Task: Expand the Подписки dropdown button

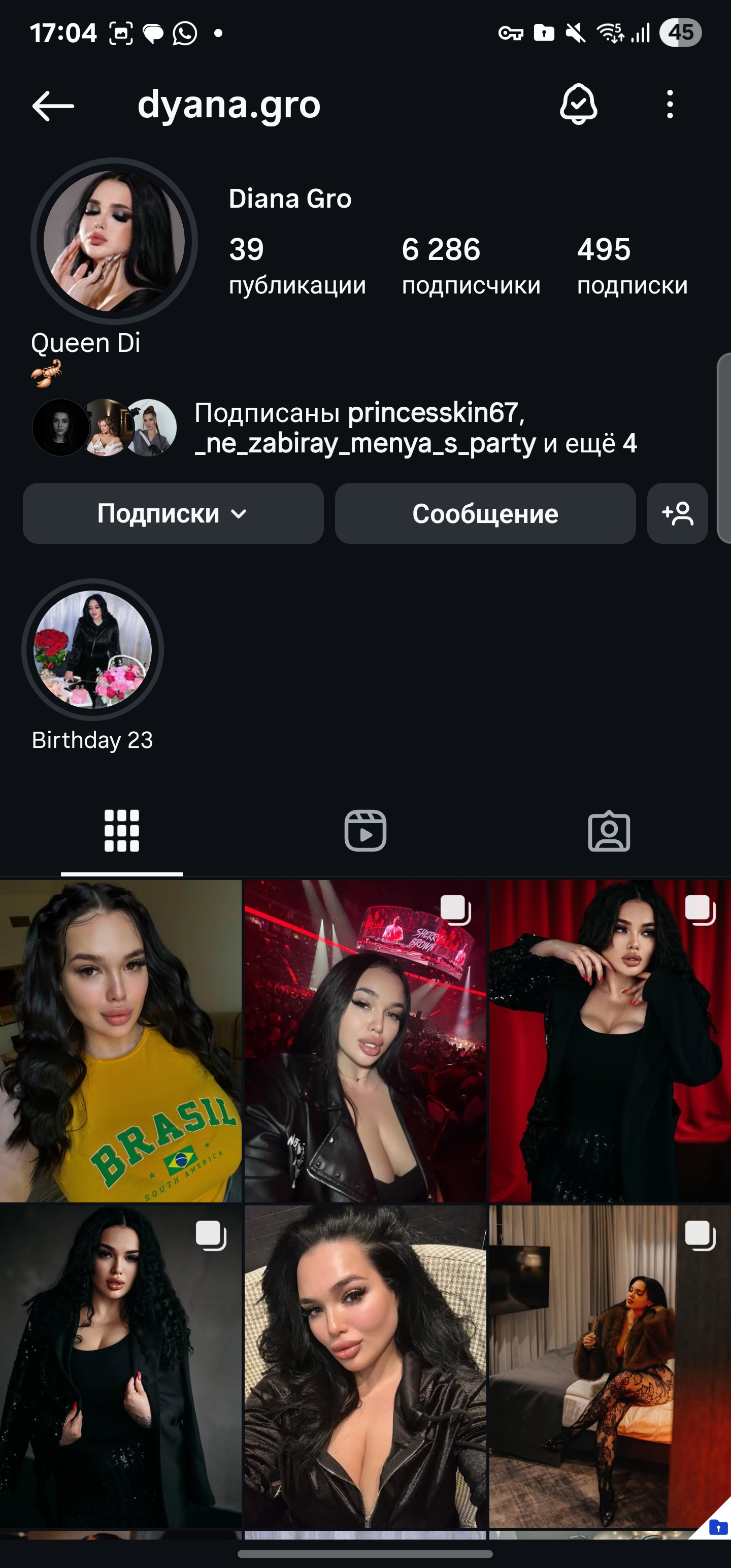Action: click(x=173, y=513)
